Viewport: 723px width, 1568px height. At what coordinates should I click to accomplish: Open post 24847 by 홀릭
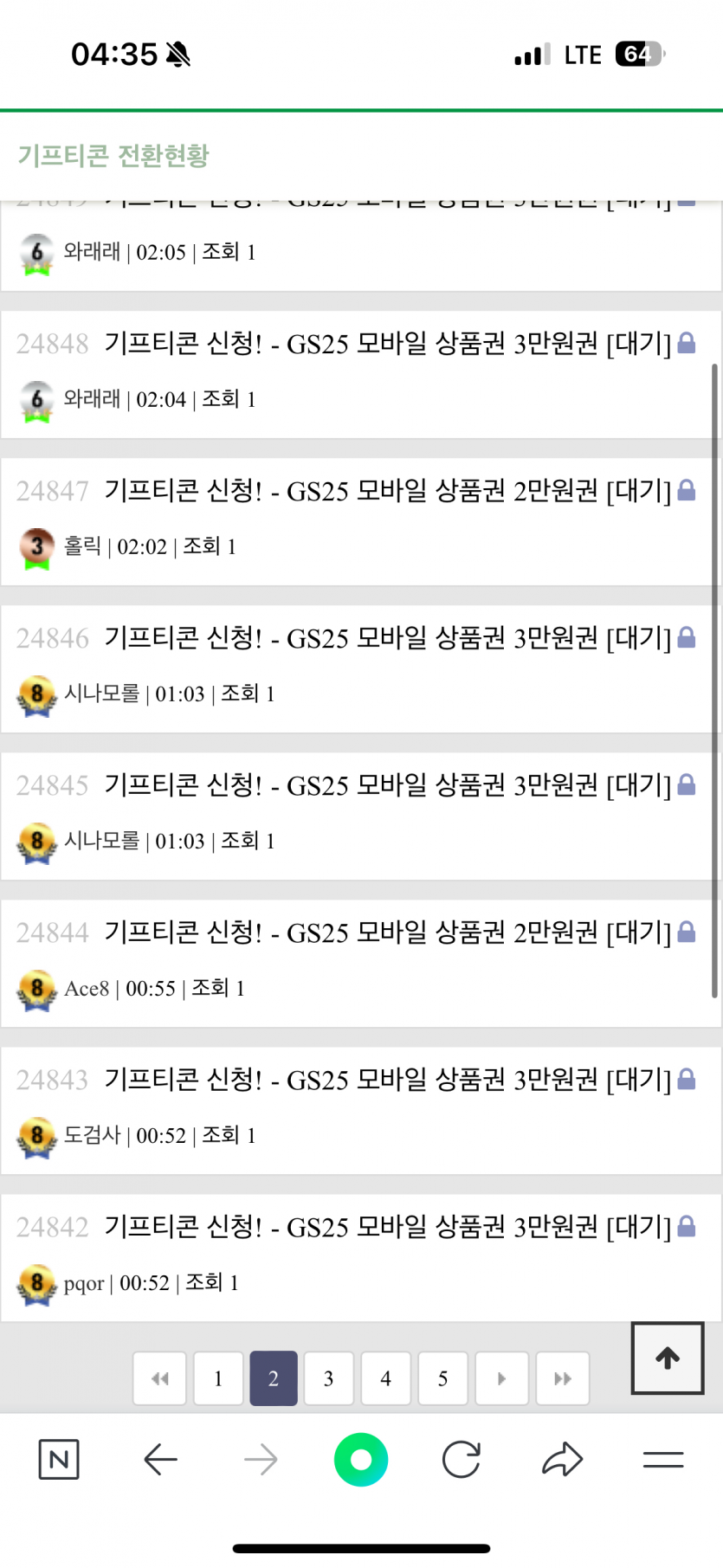point(387,491)
